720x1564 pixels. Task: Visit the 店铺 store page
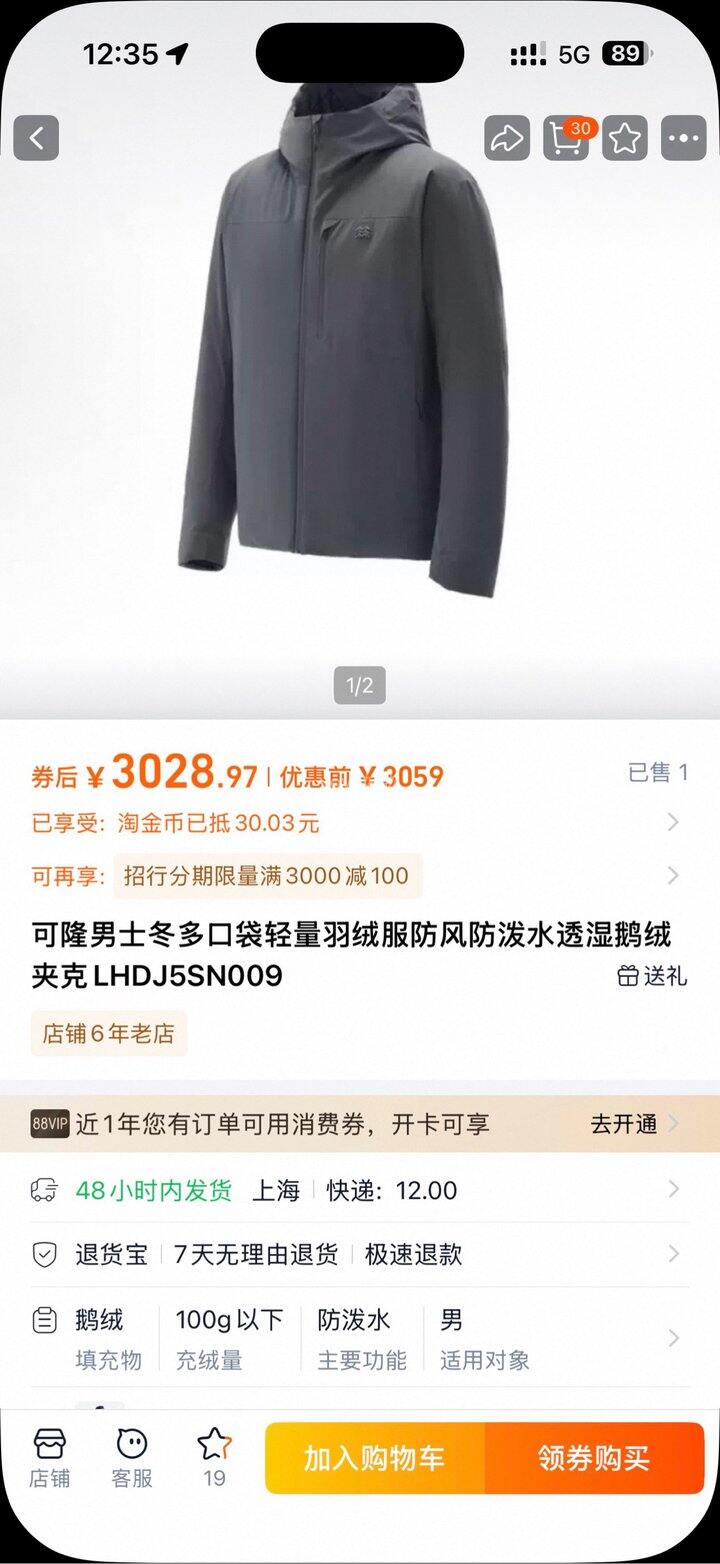click(x=50, y=1458)
